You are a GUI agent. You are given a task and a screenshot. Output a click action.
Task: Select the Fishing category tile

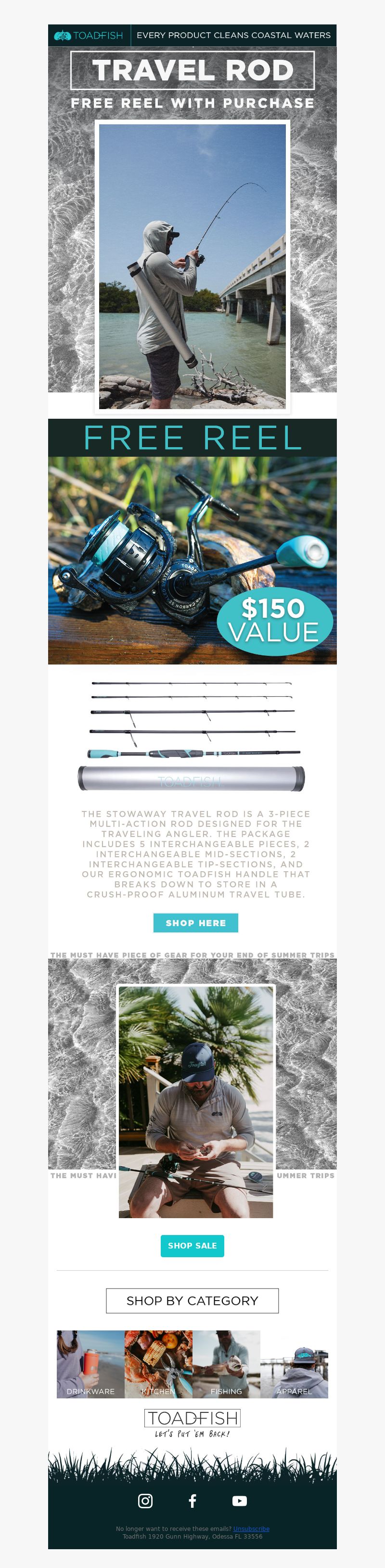point(226,1364)
